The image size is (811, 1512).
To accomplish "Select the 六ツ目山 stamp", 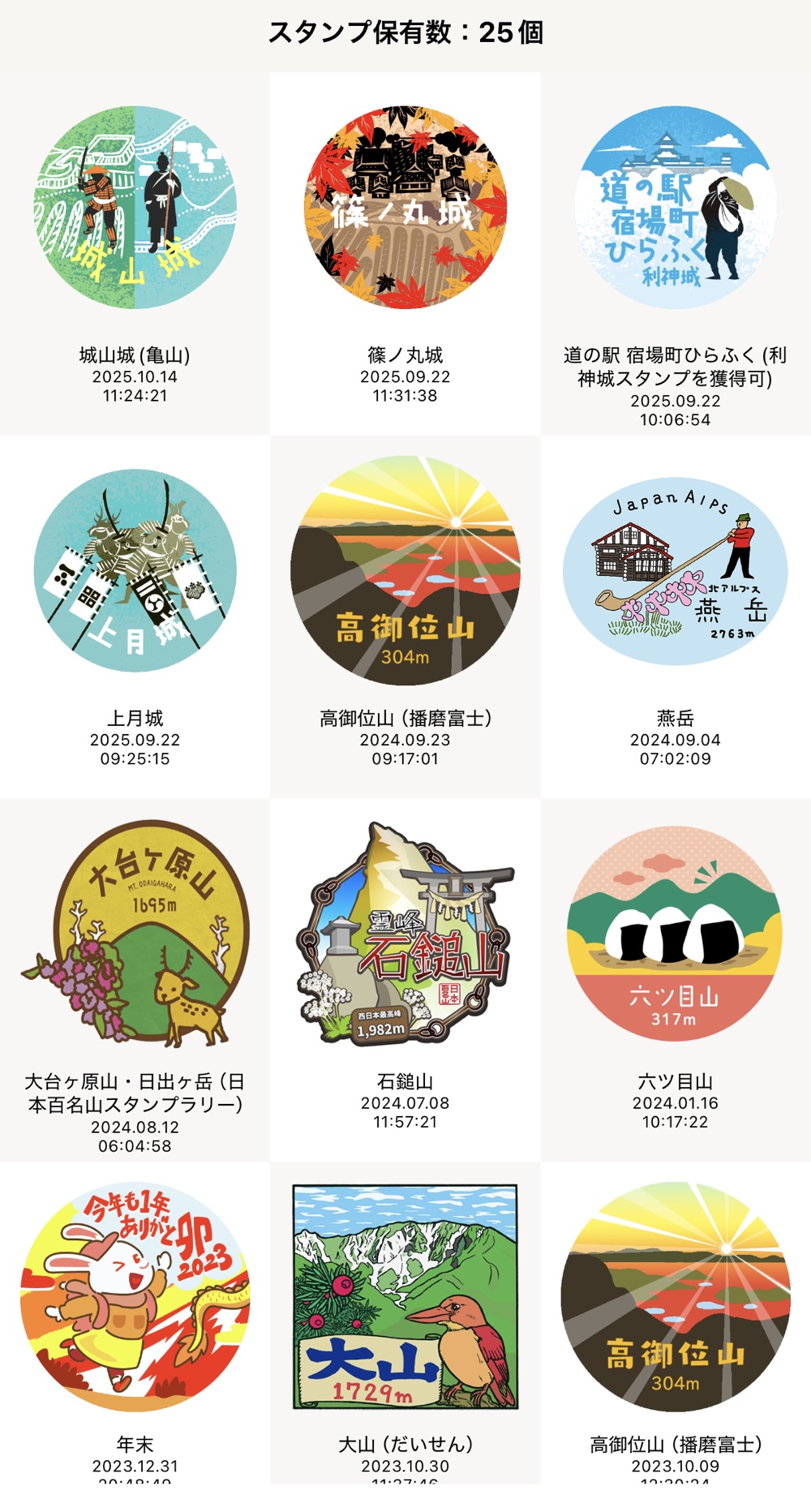I will click(x=675, y=933).
